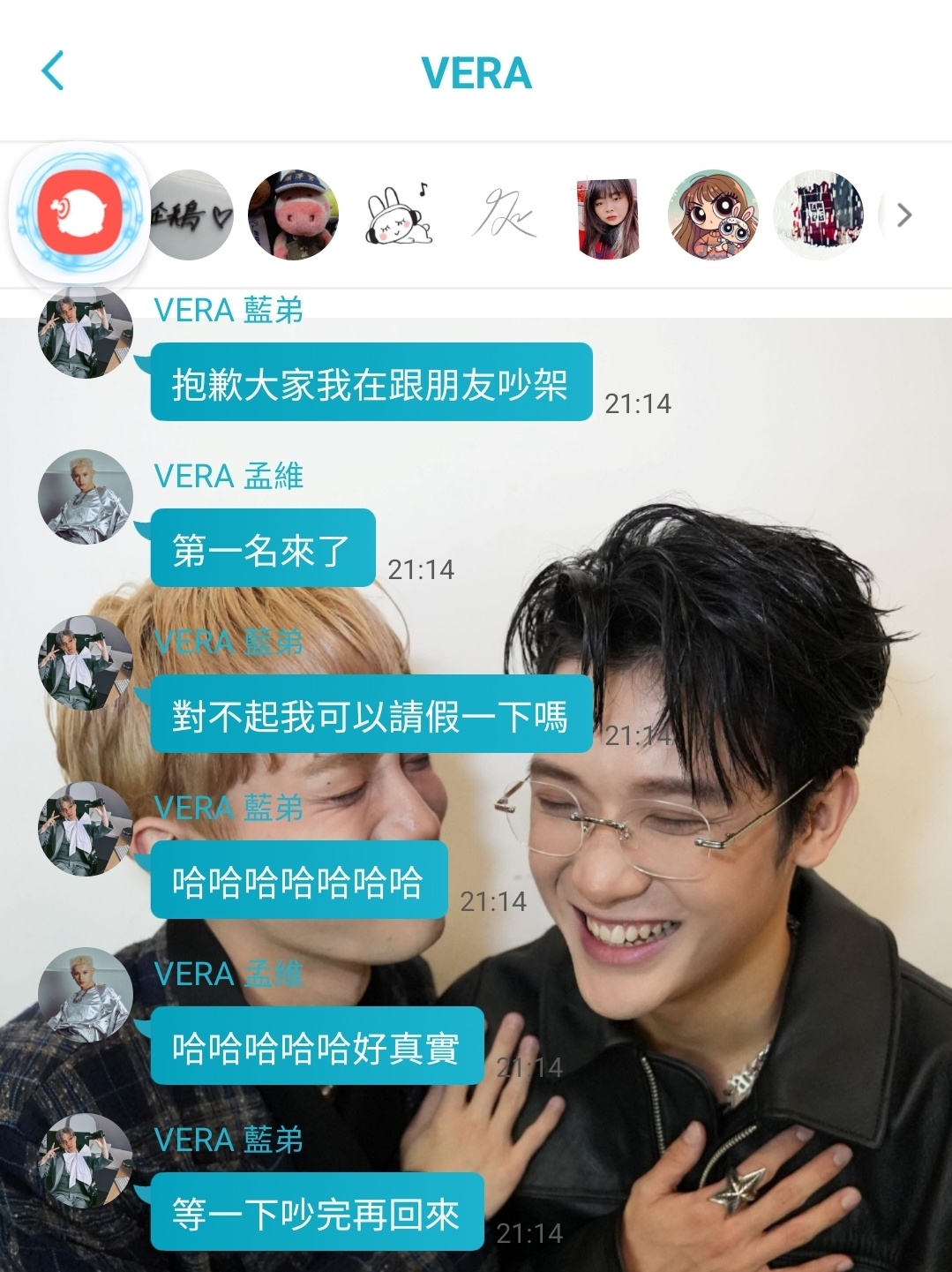Go back from the VERA chat
This screenshot has height=1272, width=952.
[53, 71]
